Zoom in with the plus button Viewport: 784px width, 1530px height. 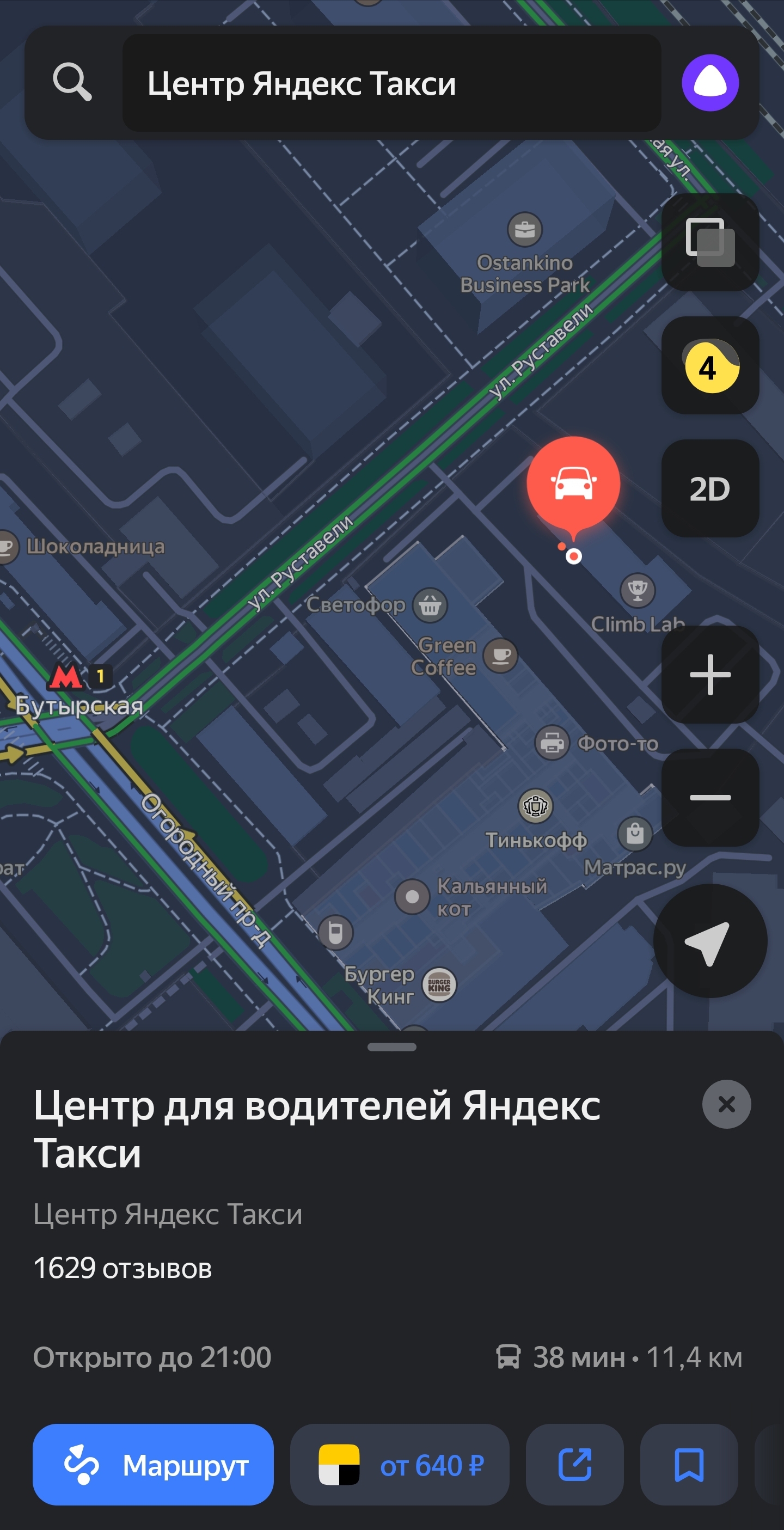click(x=710, y=674)
